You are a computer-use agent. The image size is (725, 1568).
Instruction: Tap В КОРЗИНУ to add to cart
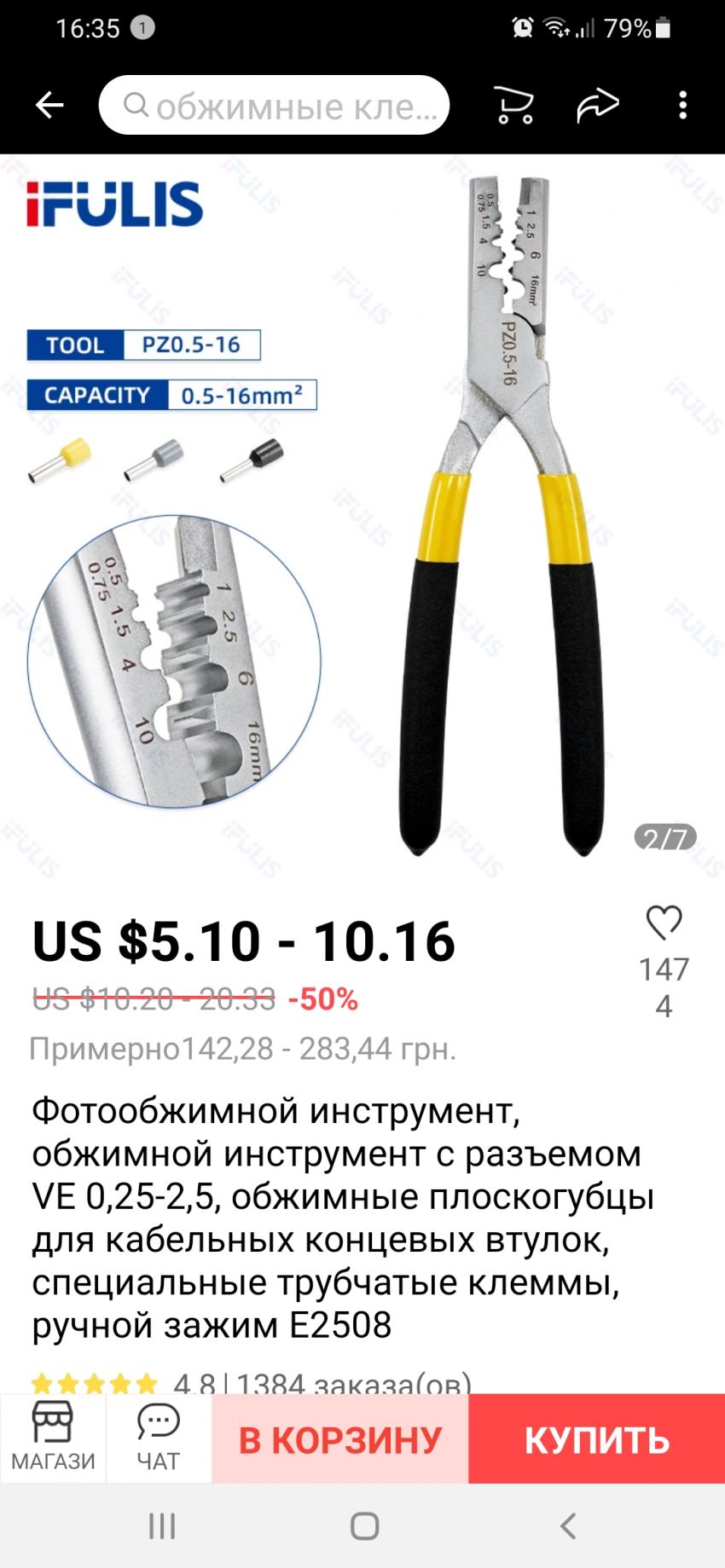340,1440
